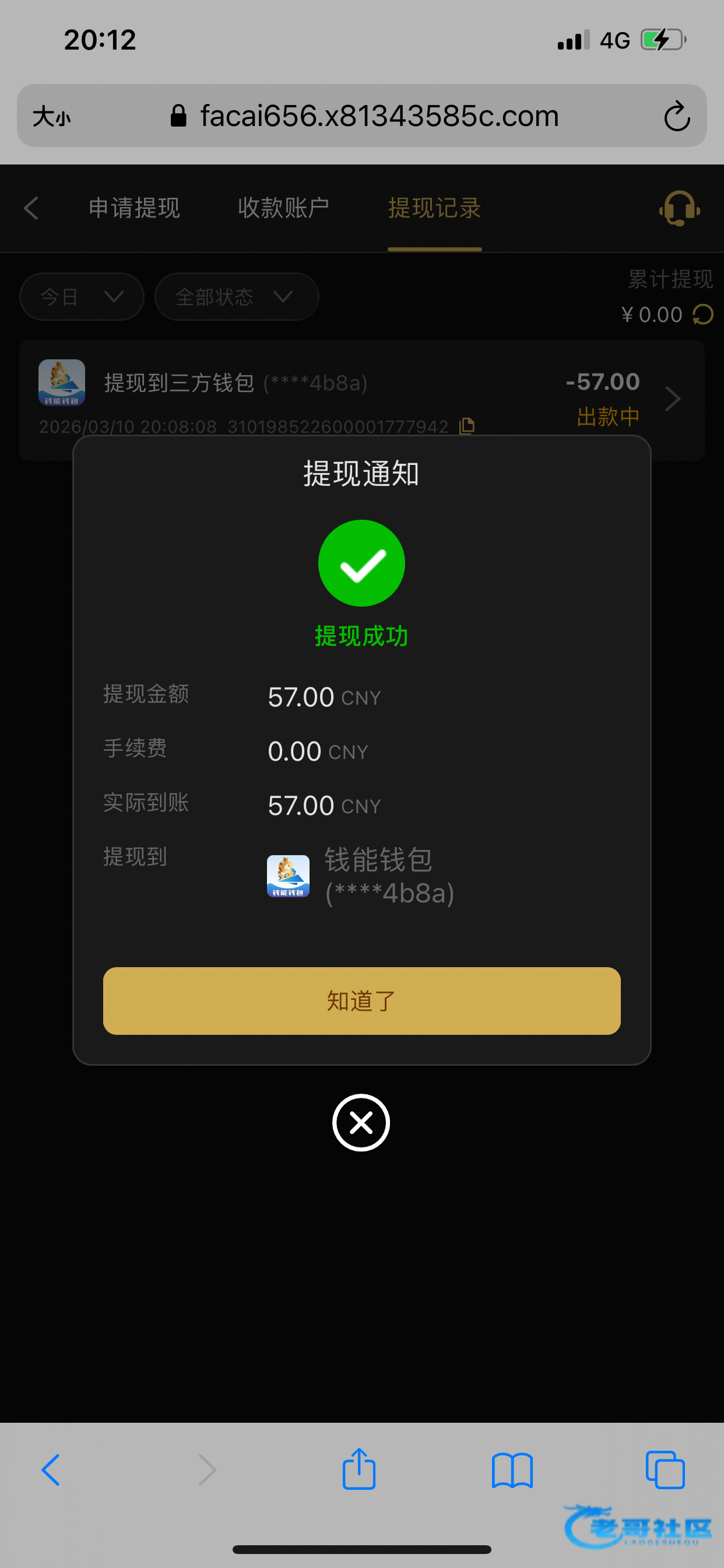Refresh the 累计提现 total

(702, 314)
